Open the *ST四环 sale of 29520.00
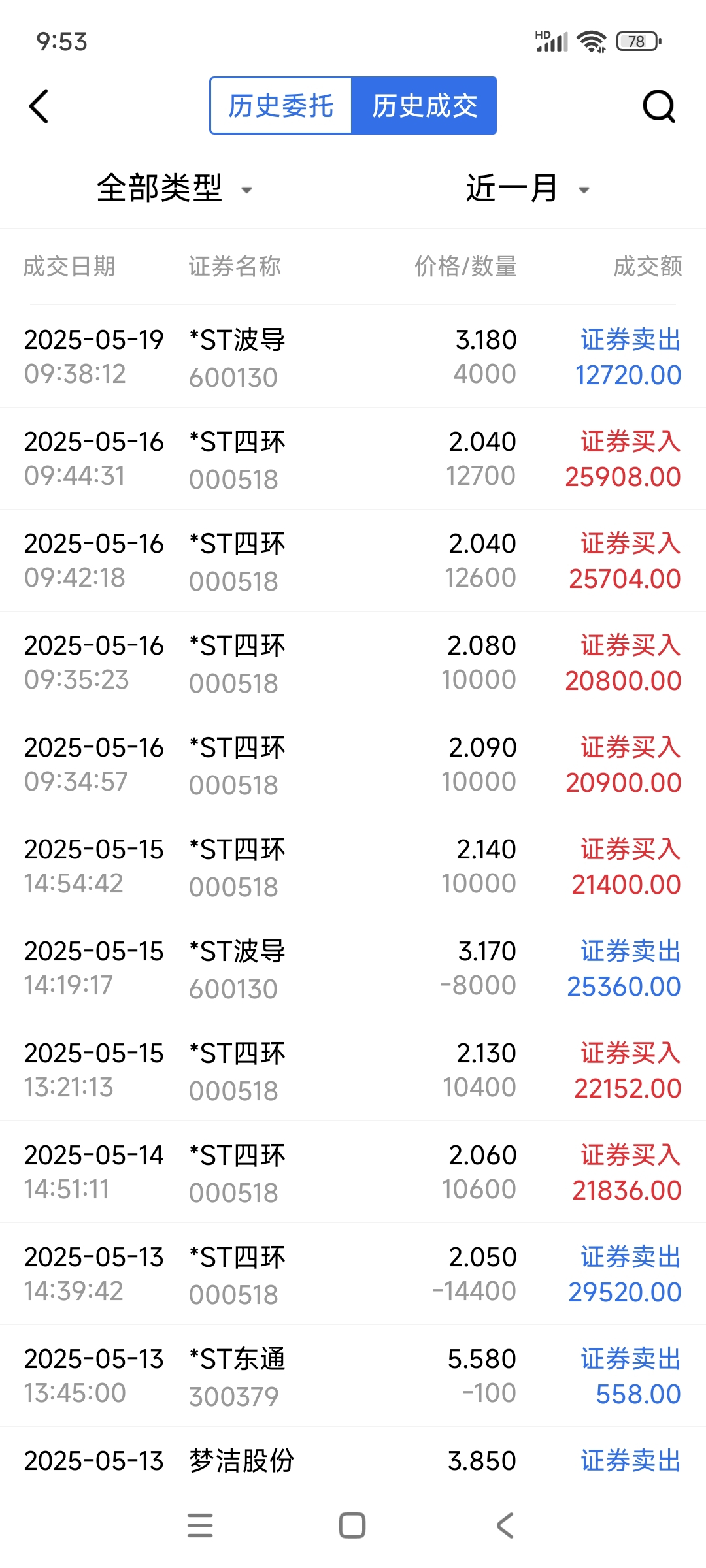706x1568 pixels. tap(353, 1274)
